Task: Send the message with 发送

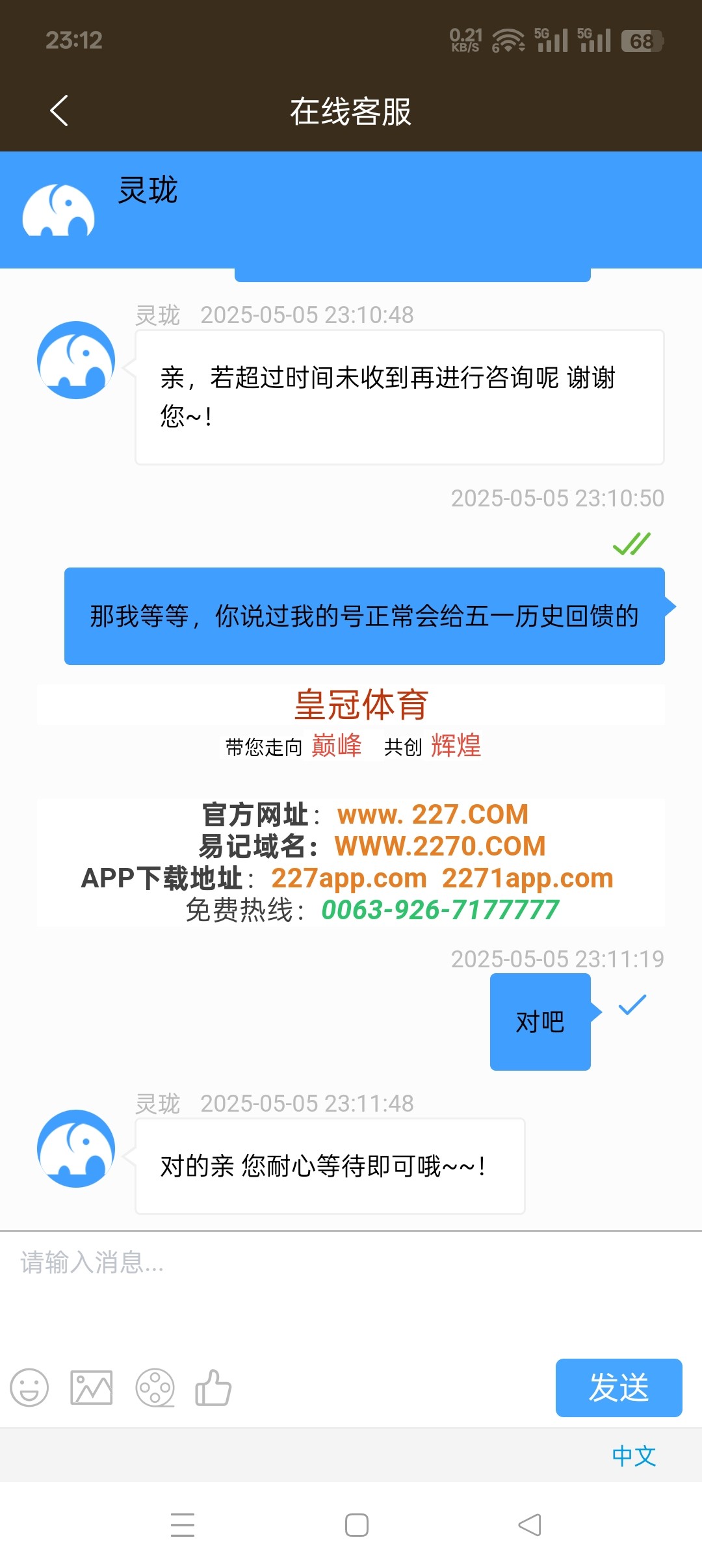Action: (x=618, y=1387)
